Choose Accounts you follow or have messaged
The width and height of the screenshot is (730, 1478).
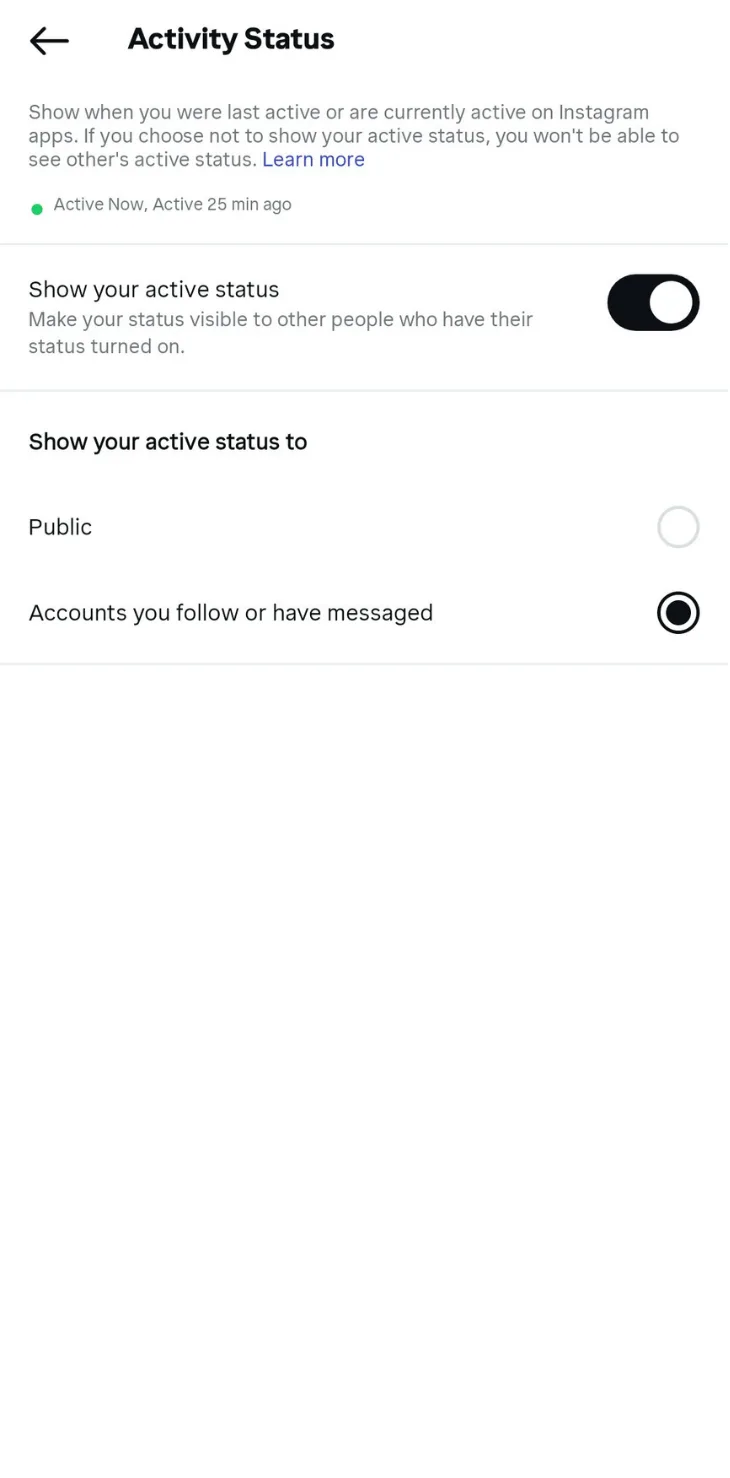pos(677,613)
